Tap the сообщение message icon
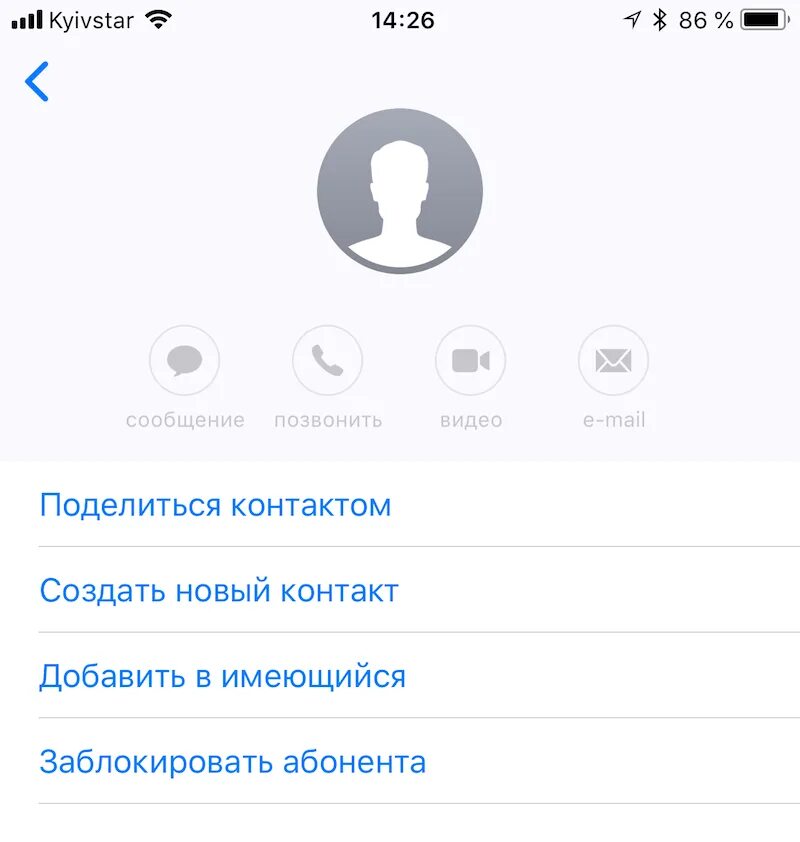 click(x=184, y=360)
